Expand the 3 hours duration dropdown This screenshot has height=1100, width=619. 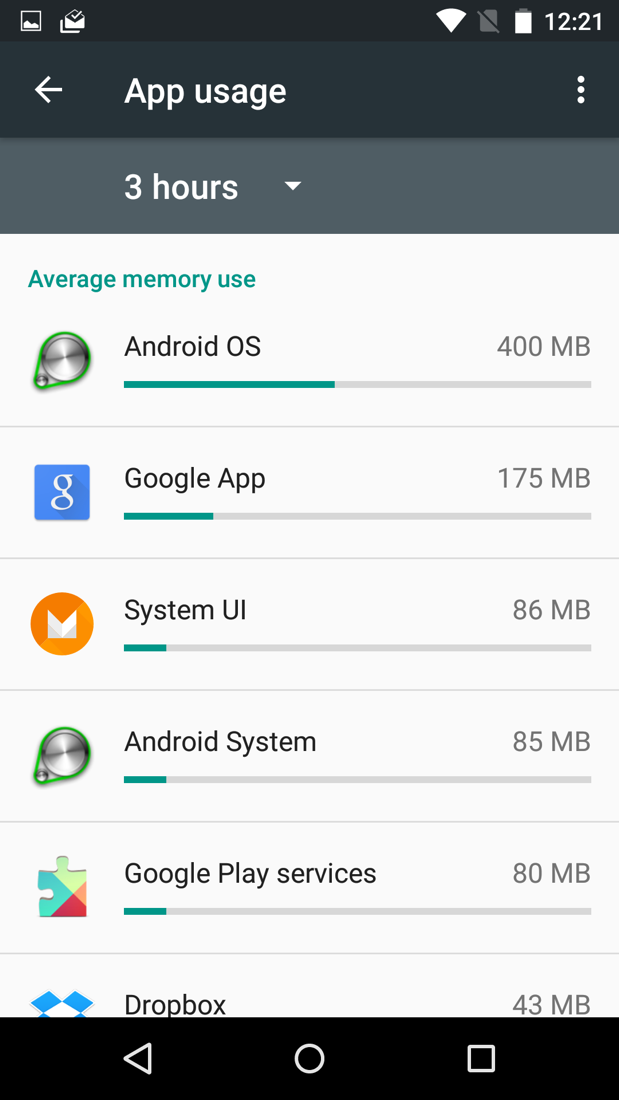click(212, 187)
